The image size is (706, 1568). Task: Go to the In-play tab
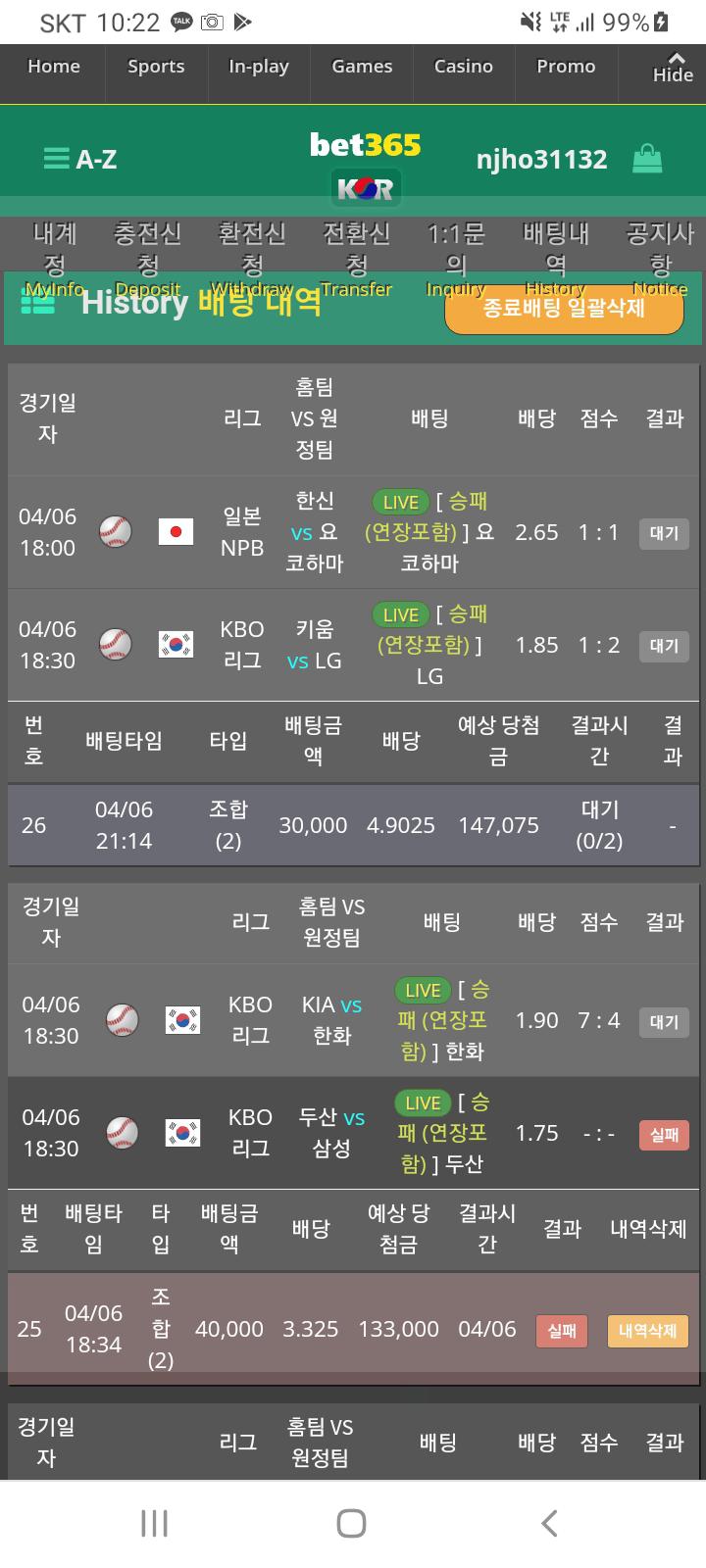click(258, 67)
